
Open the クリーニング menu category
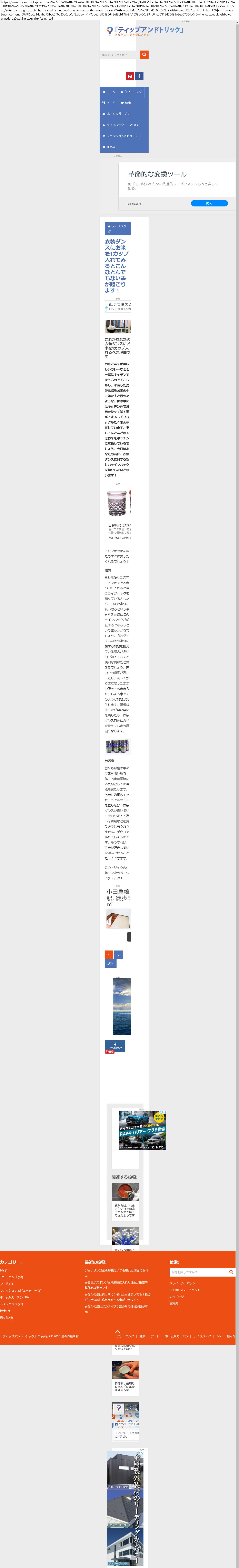point(132,92)
